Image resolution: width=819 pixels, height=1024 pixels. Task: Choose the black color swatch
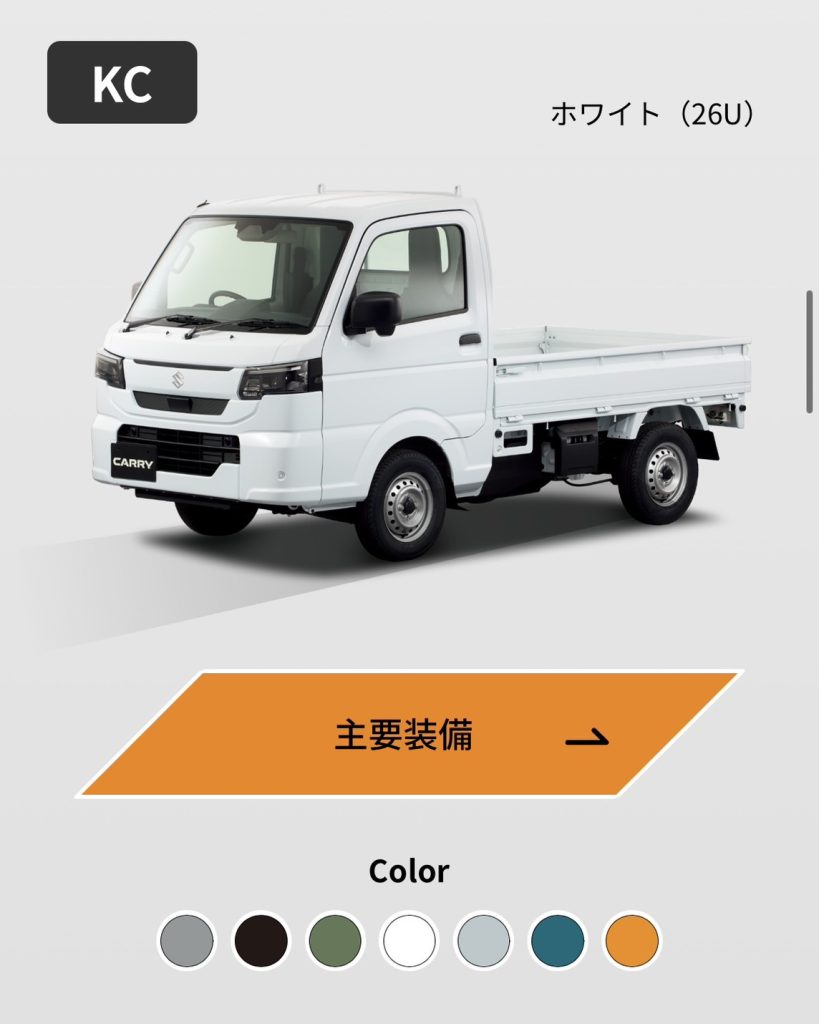click(261, 941)
